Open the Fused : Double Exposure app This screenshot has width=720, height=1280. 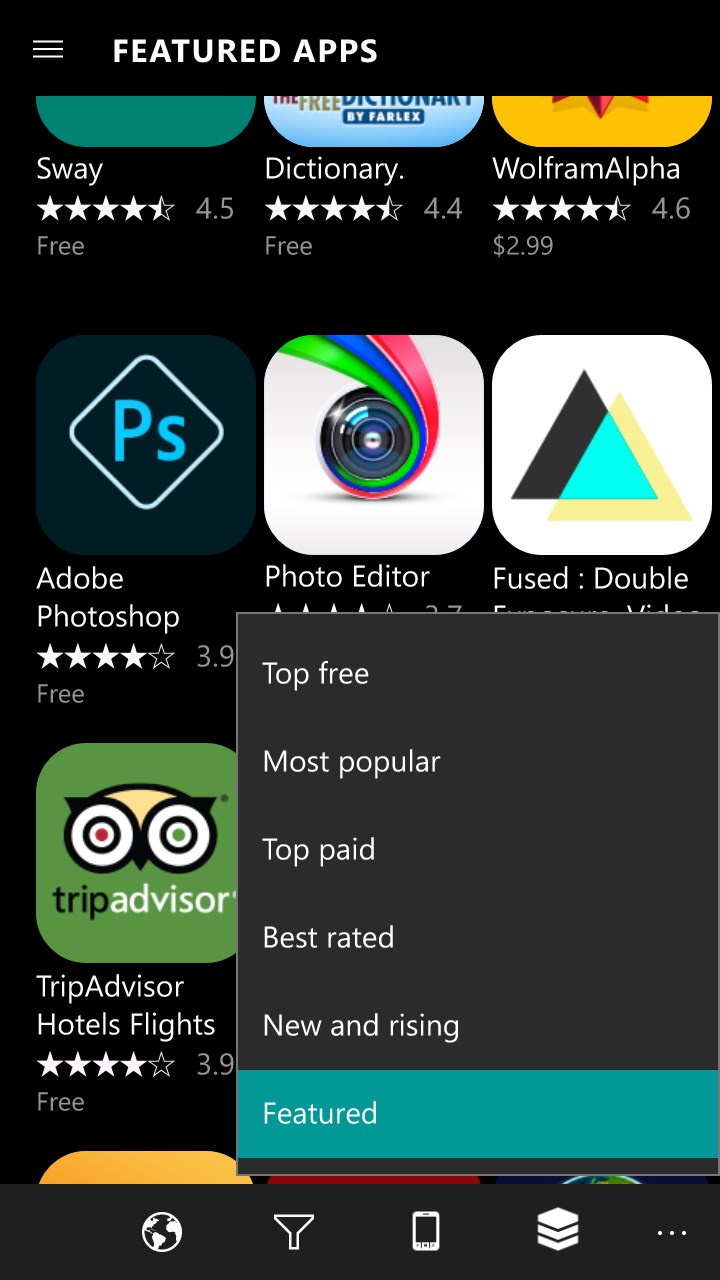602,445
